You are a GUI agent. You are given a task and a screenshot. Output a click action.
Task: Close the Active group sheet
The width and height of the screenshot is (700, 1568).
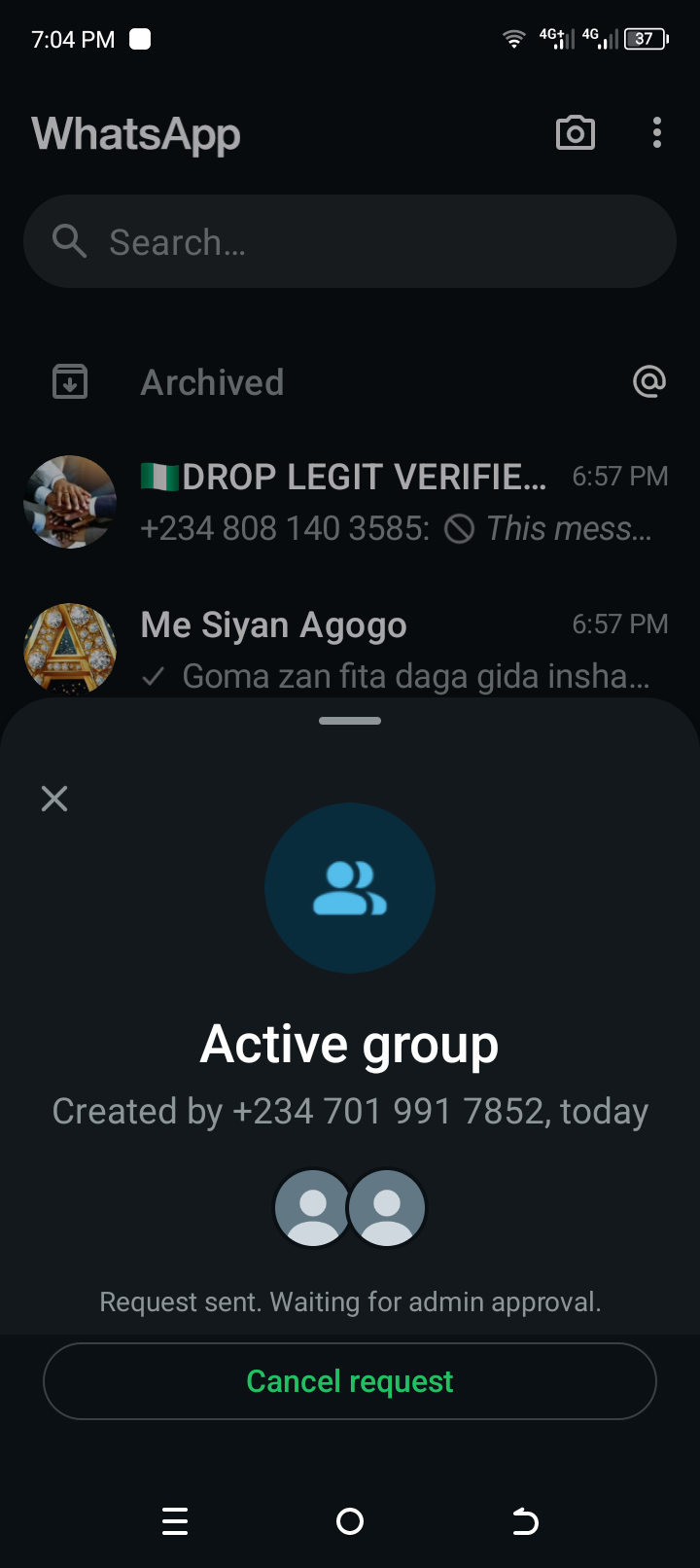[54, 799]
